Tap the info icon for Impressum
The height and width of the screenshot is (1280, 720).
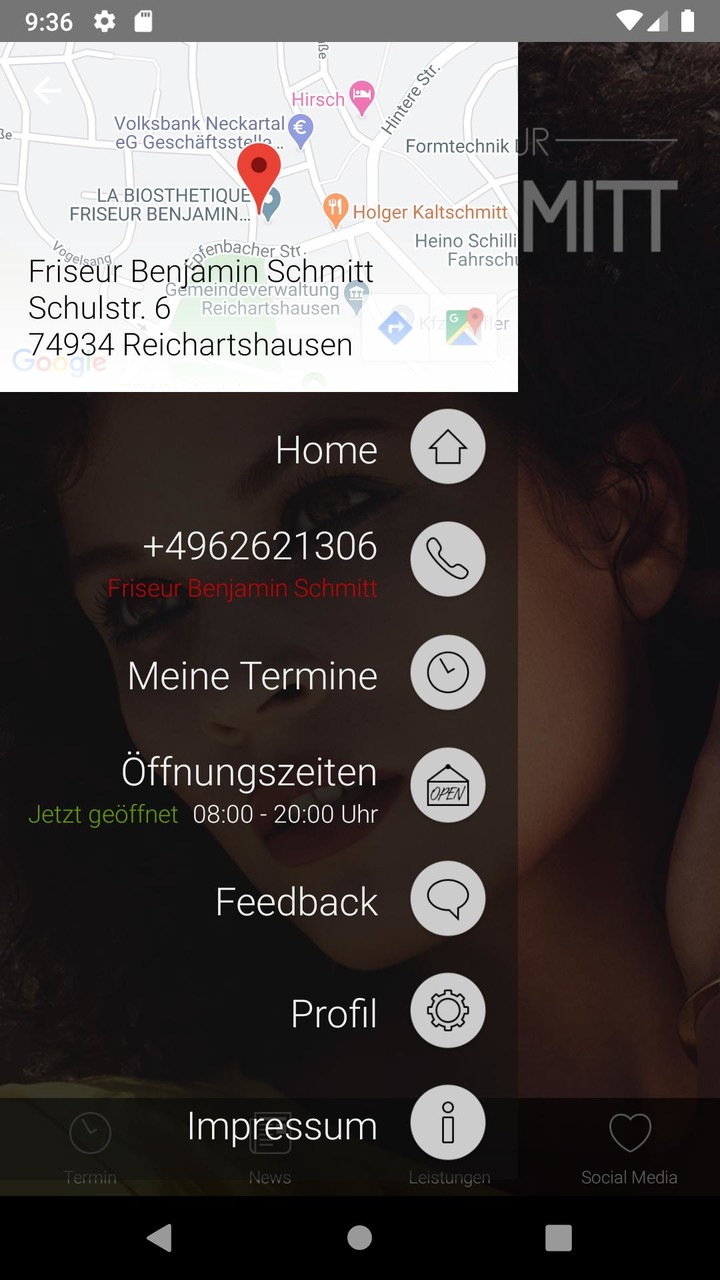447,1122
